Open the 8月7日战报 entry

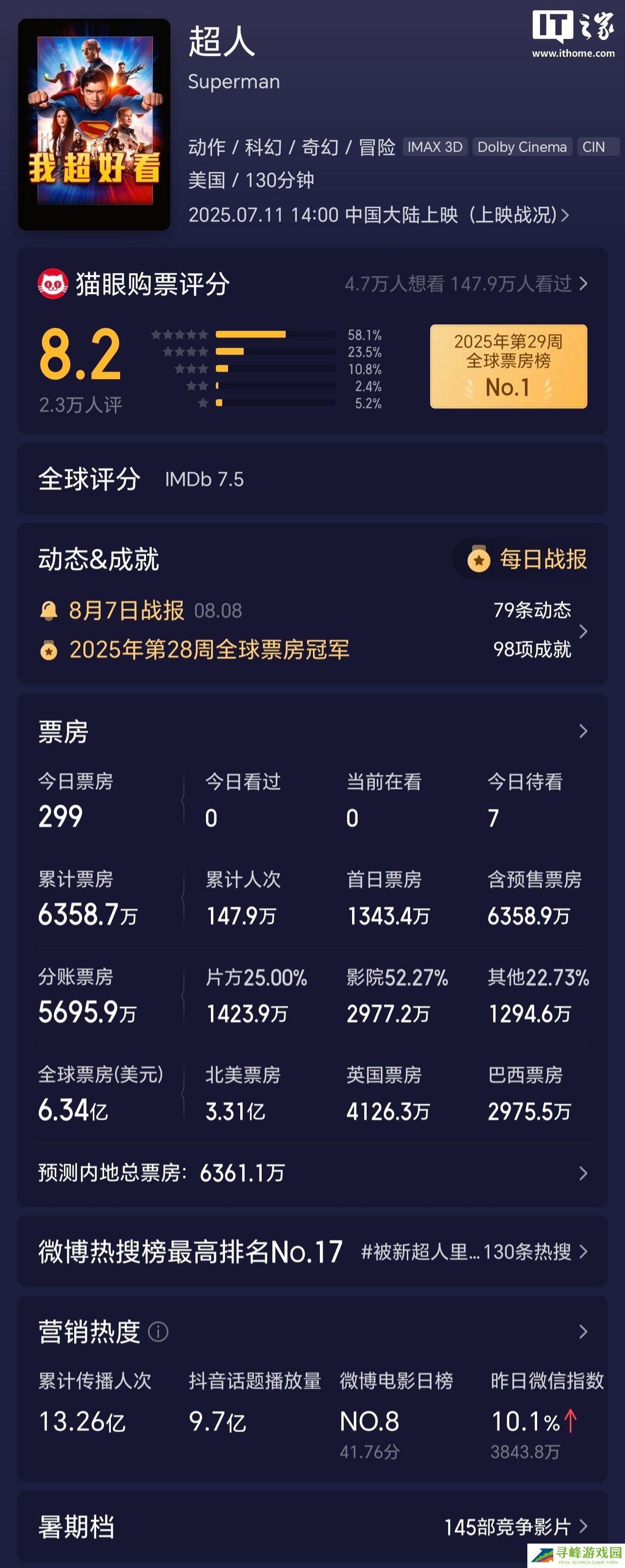pyautogui.click(x=126, y=610)
